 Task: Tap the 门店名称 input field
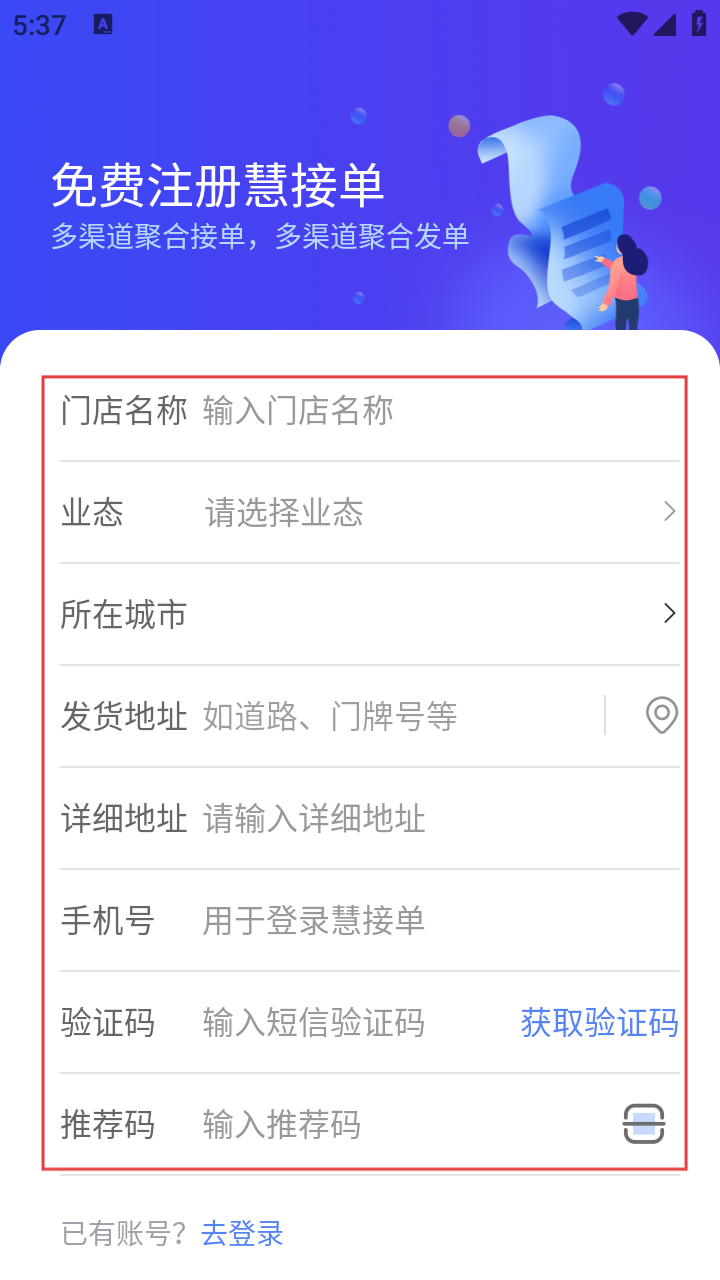click(x=430, y=411)
